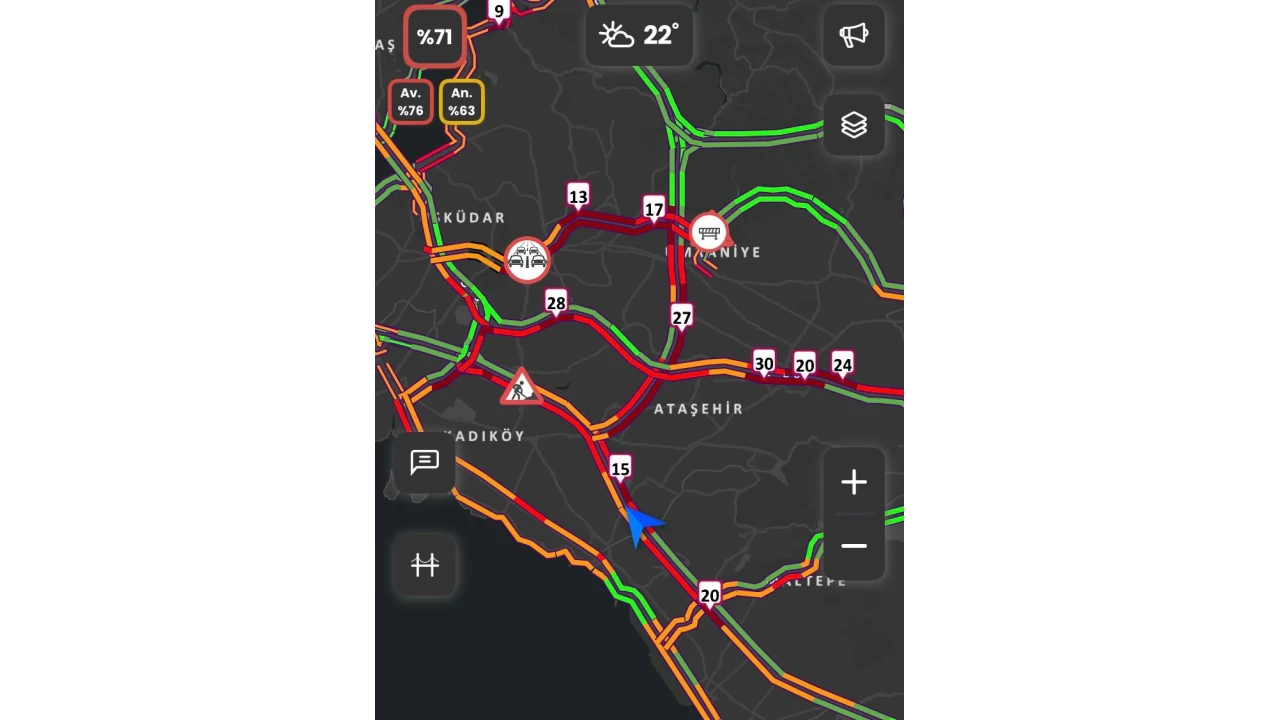
Task: Open the Av. %76 density badge
Action: click(410, 102)
